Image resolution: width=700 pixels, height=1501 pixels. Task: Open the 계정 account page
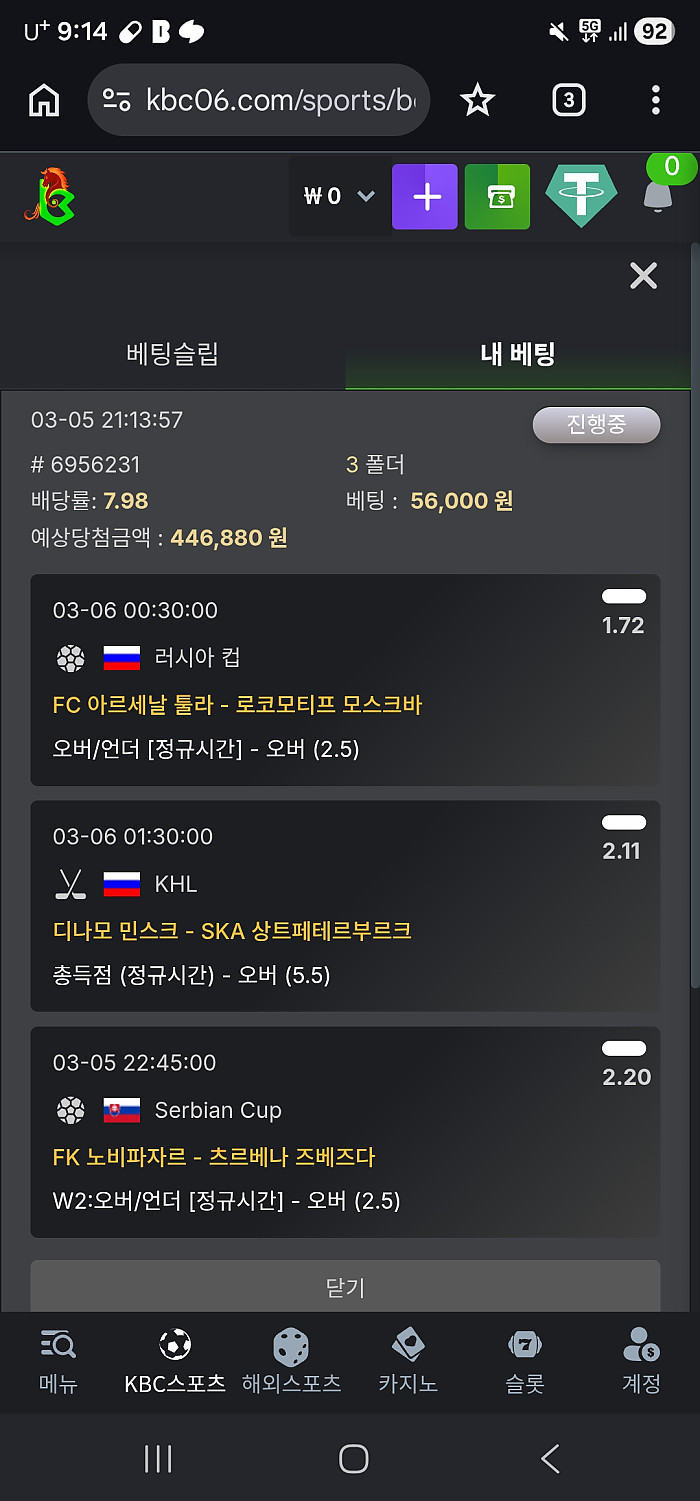coord(641,1362)
